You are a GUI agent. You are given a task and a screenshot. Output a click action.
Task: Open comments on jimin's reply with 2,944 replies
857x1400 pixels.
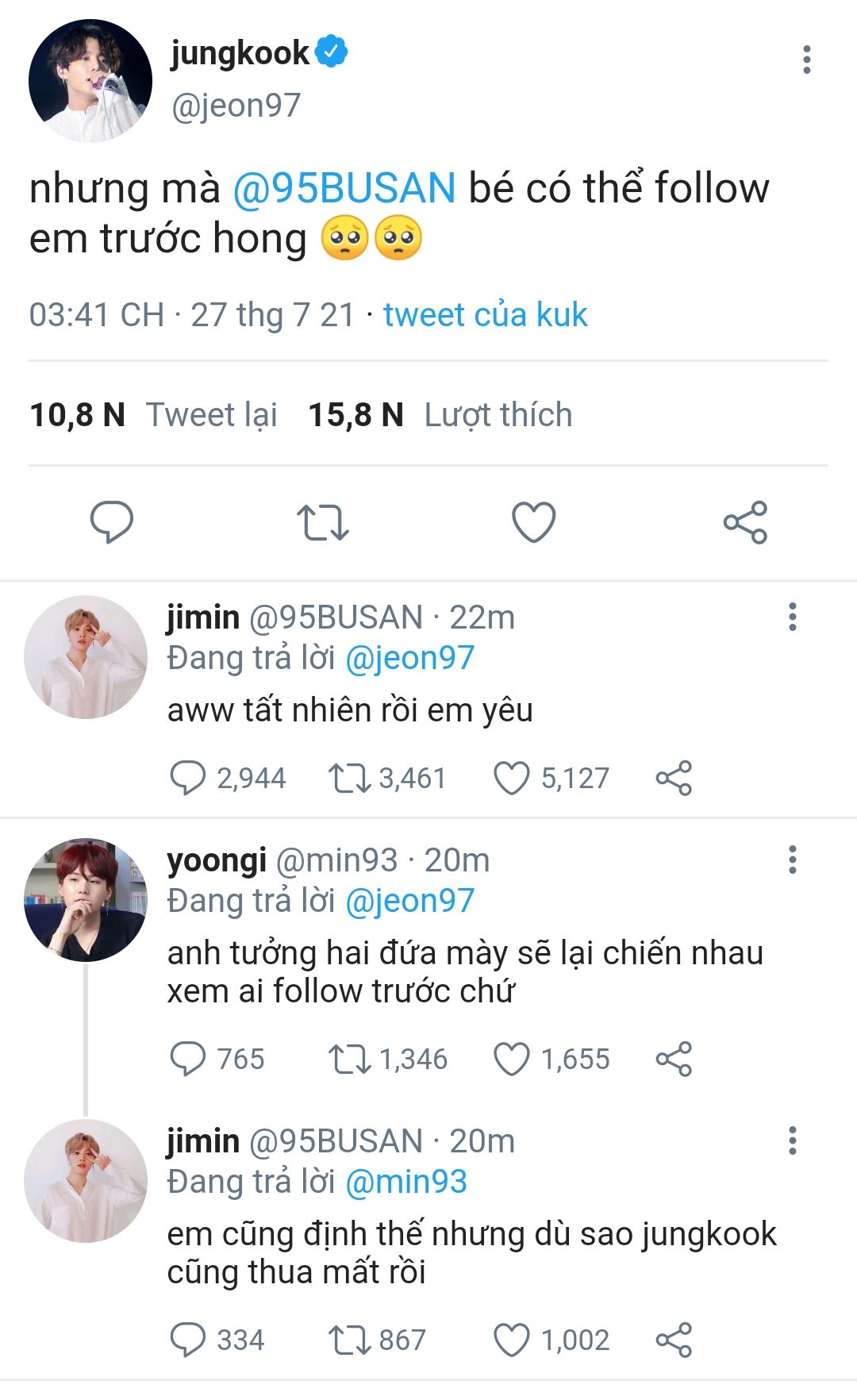188,779
